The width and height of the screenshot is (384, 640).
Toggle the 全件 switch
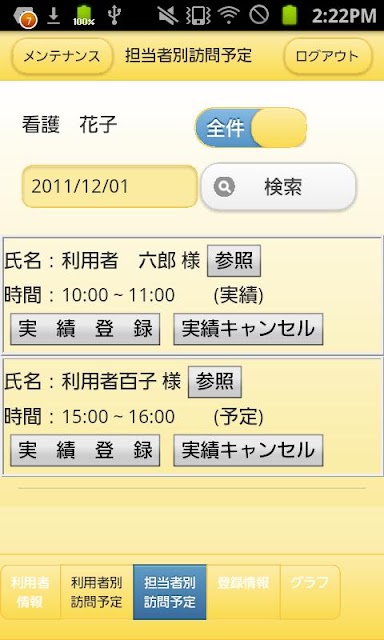[251, 128]
